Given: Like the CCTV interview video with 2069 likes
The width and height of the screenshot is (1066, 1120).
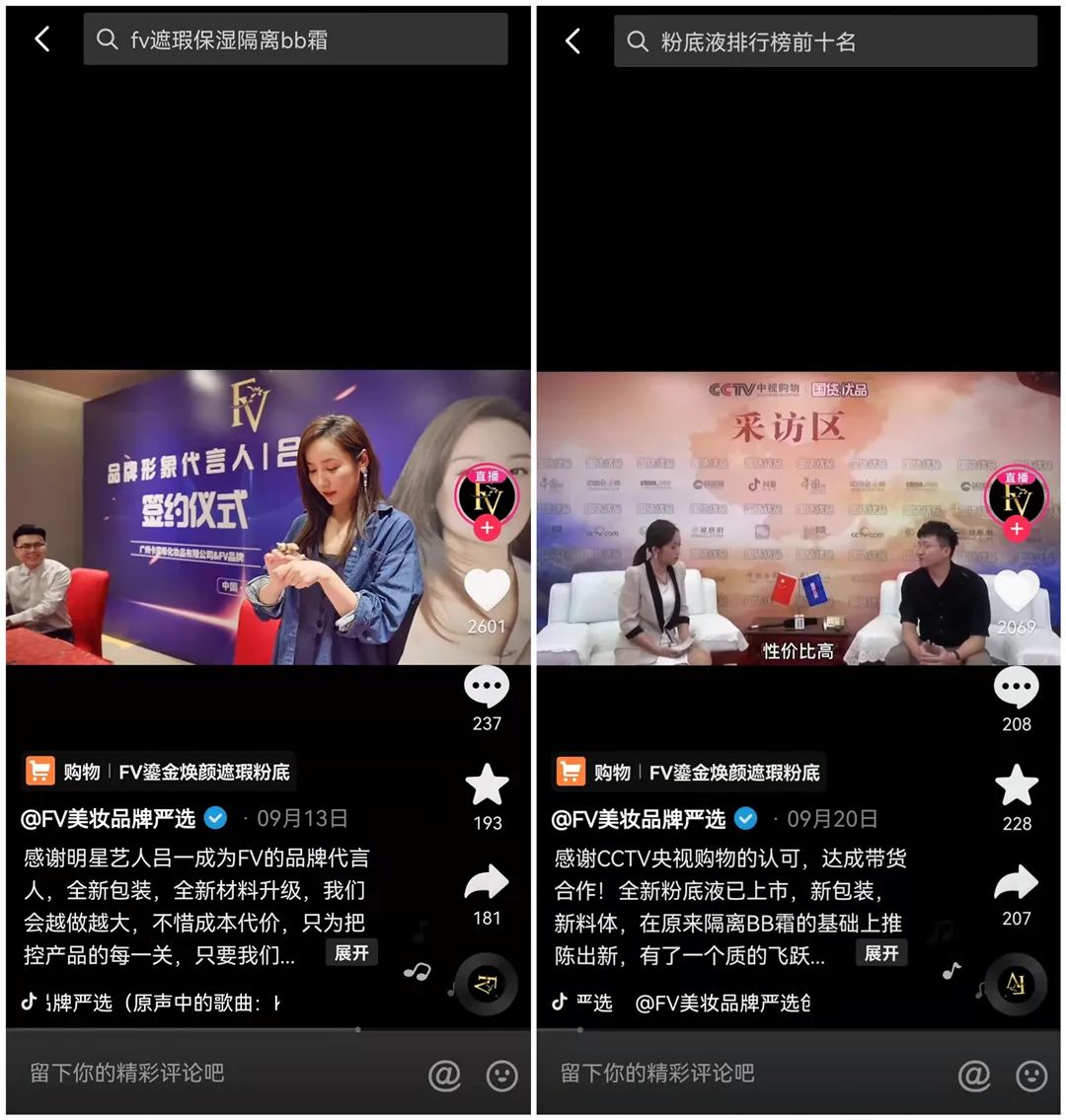Looking at the screenshot, I should tap(1017, 591).
